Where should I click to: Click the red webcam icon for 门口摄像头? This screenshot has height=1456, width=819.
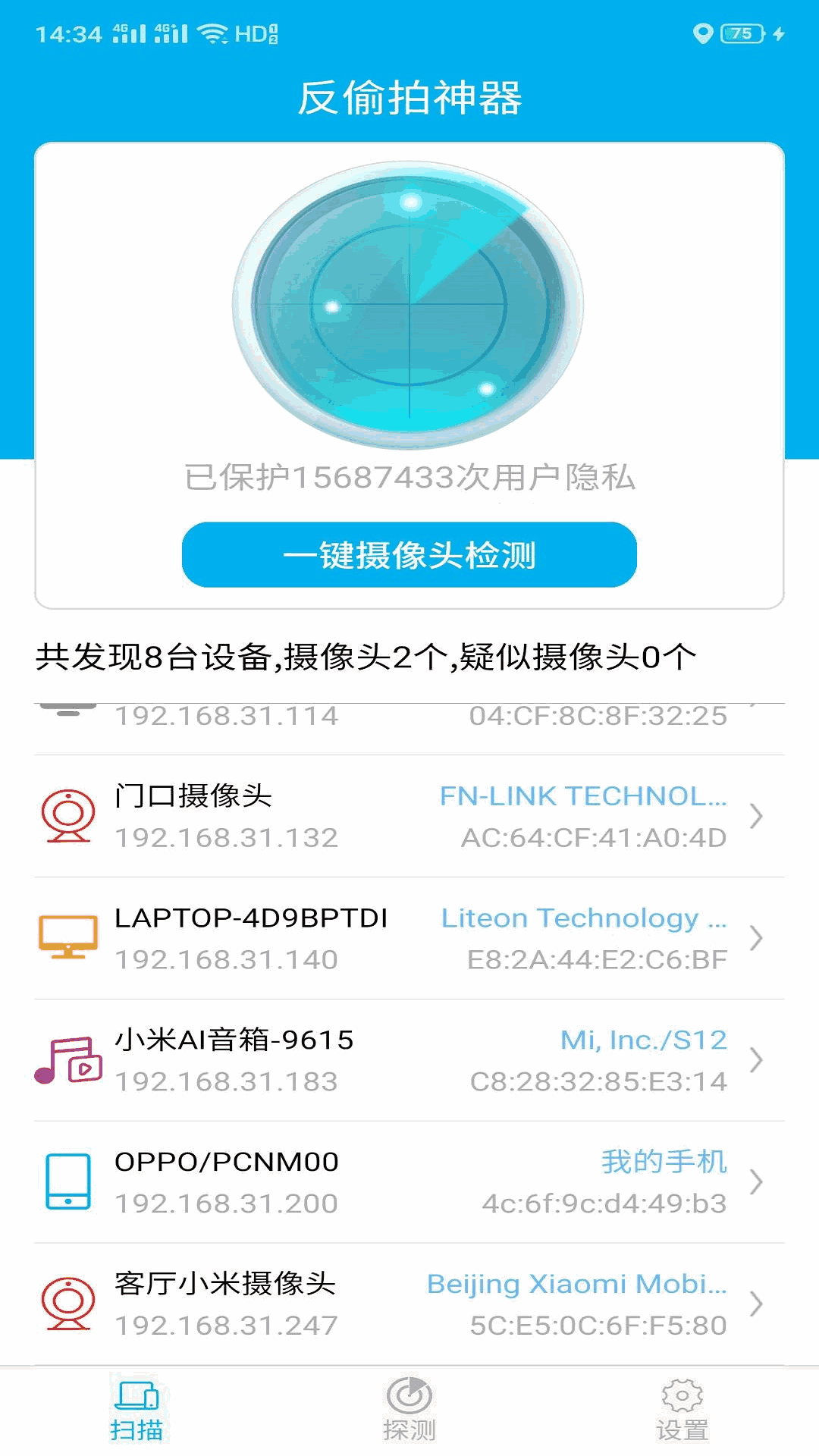(x=67, y=815)
